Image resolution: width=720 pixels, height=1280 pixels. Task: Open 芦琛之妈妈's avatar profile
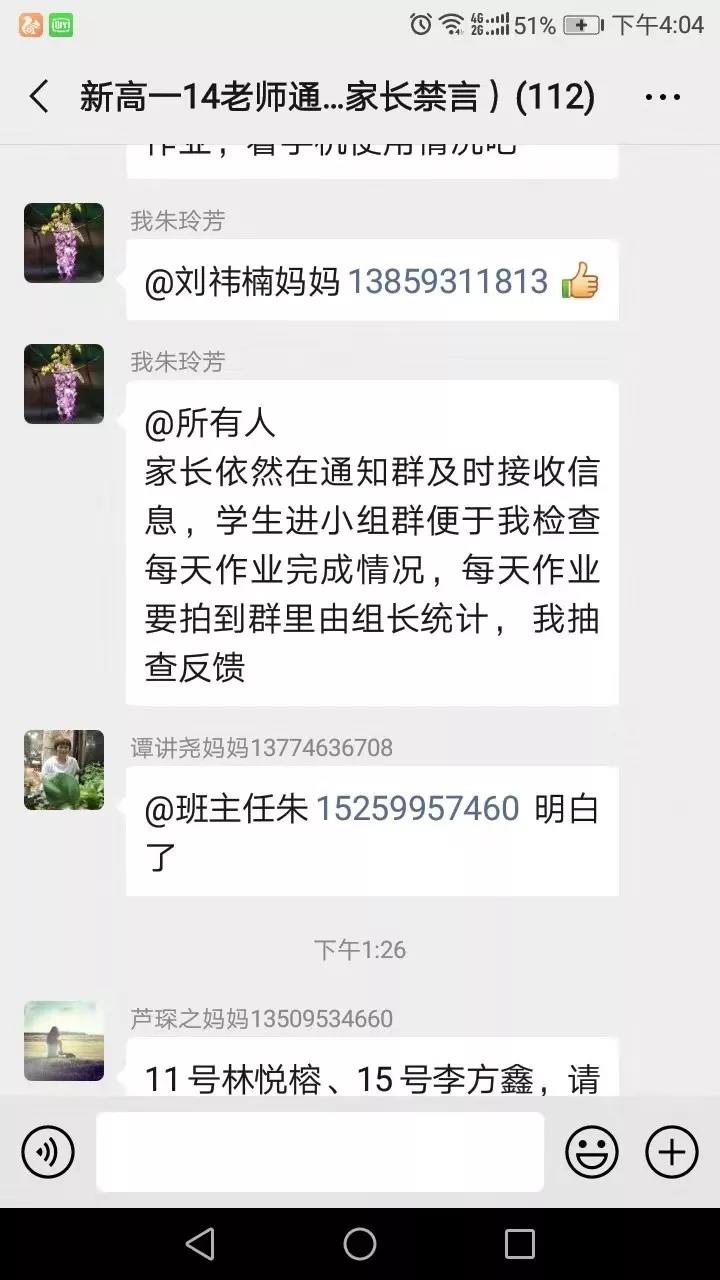(64, 1040)
